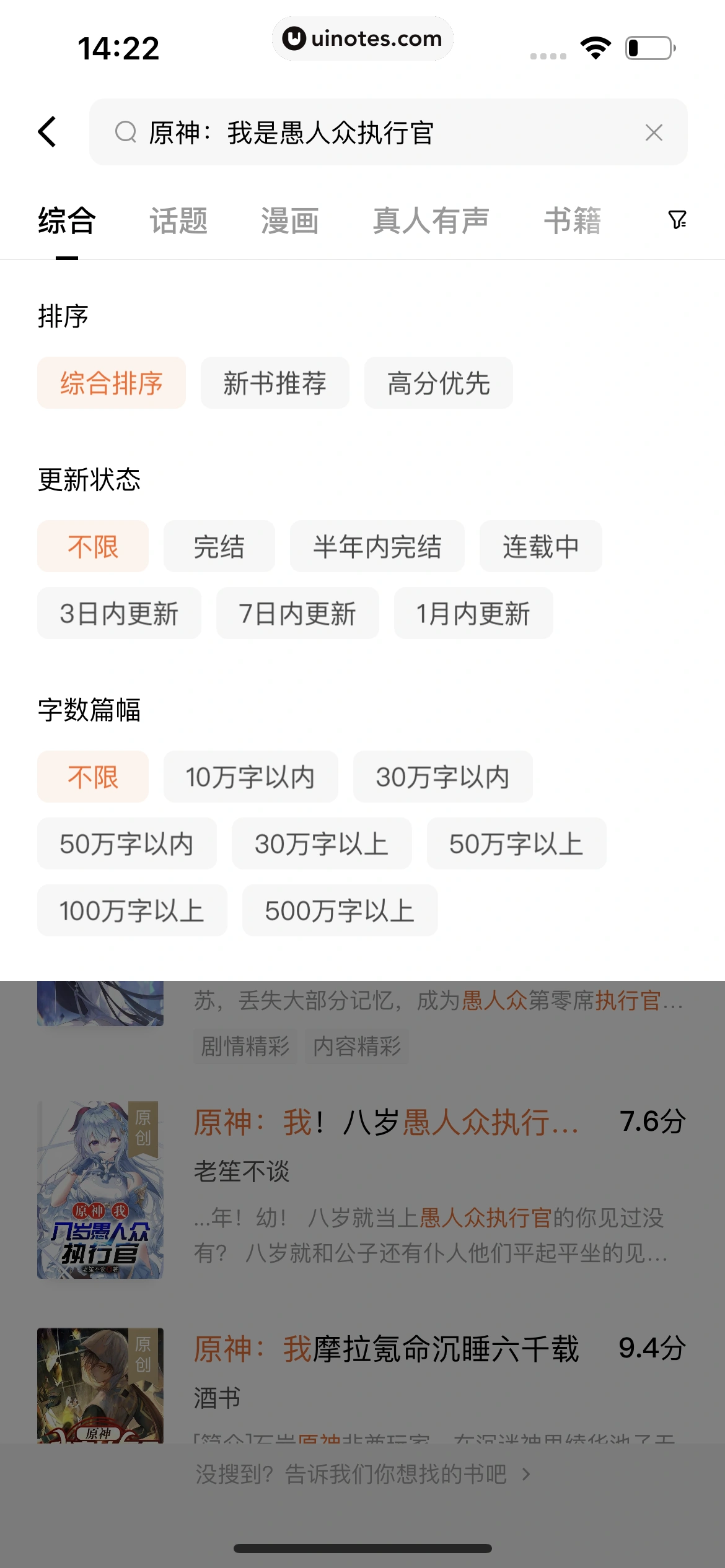Sort results by 高分优先

pos(438,383)
